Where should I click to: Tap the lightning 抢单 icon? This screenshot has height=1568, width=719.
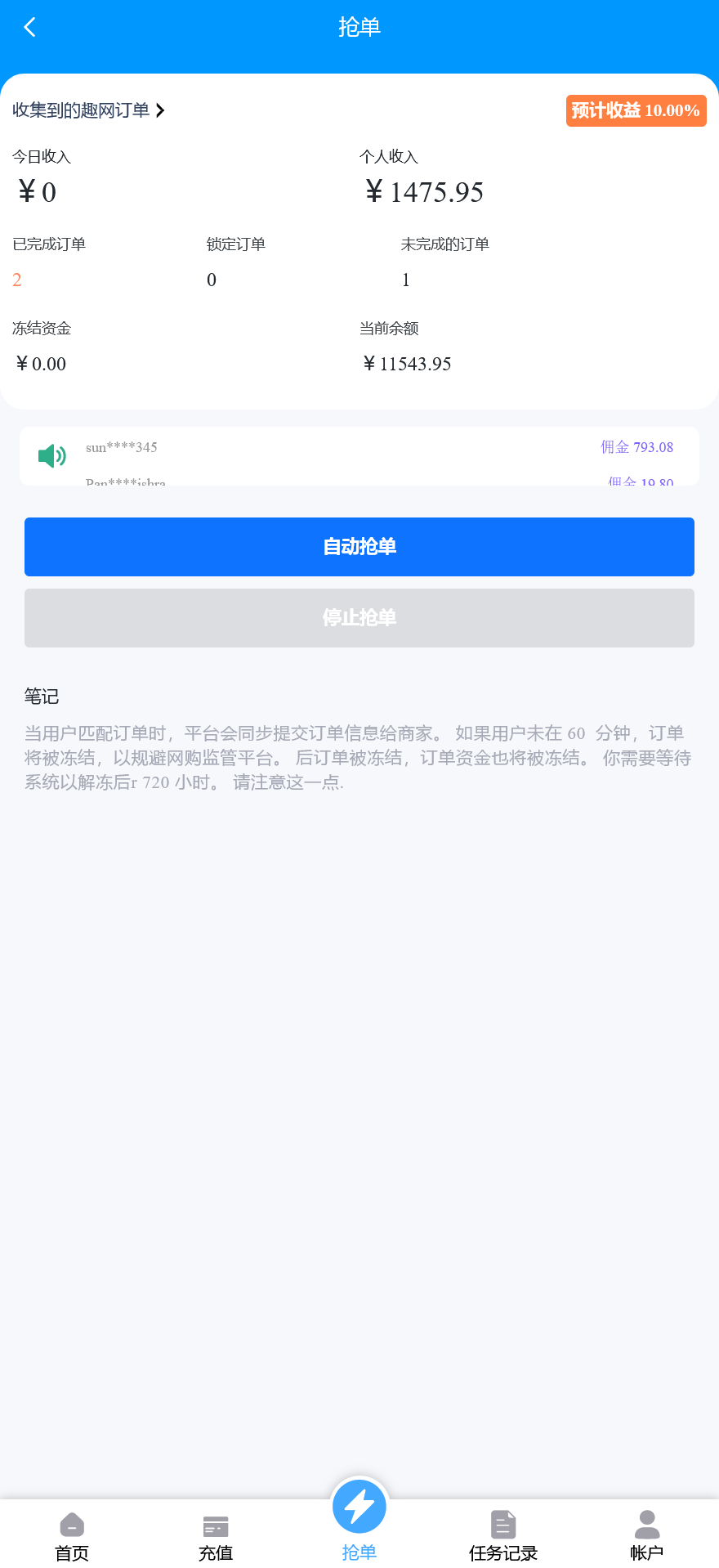pos(359,1505)
